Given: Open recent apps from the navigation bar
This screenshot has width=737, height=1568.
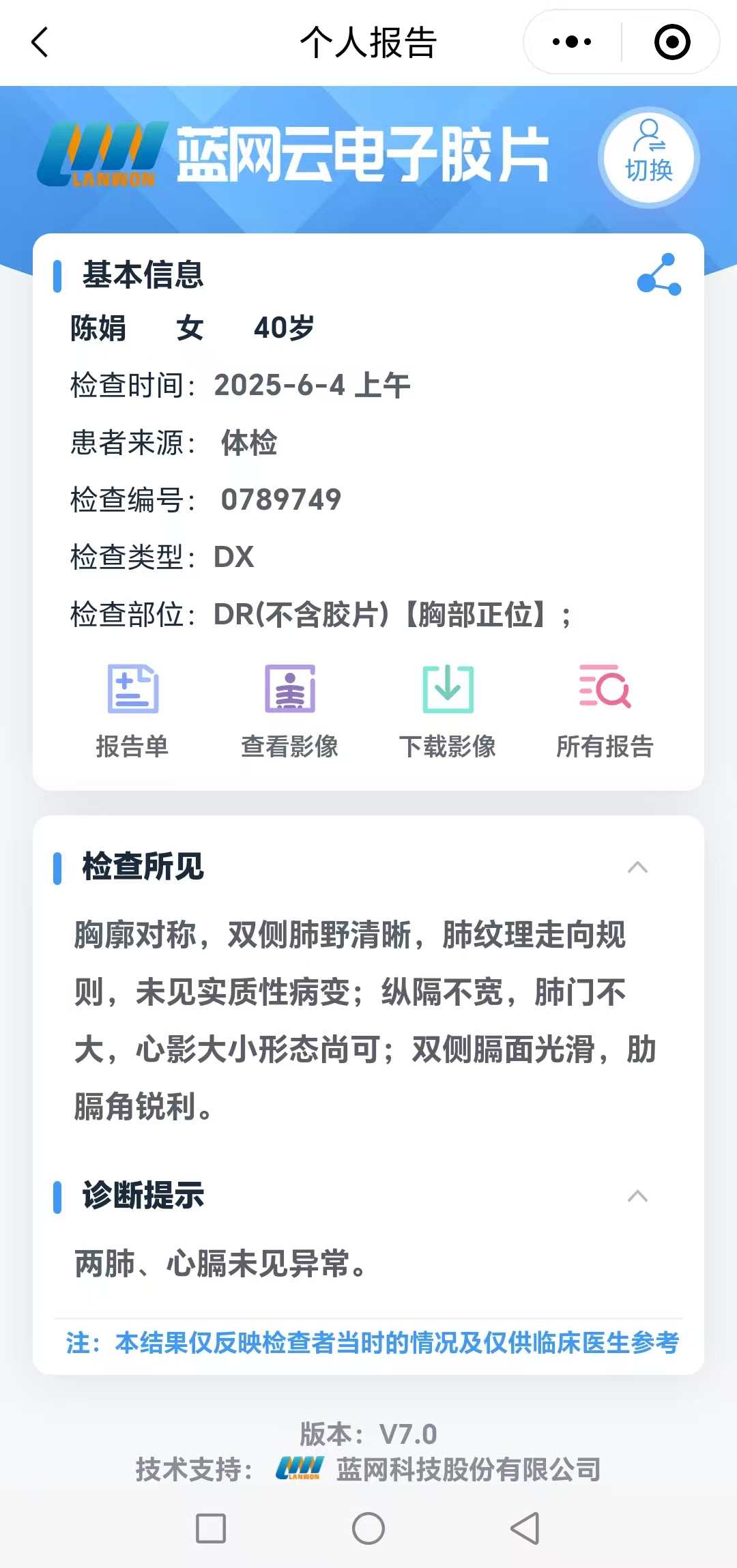Looking at the screenshot, I should pos(211,1528).
